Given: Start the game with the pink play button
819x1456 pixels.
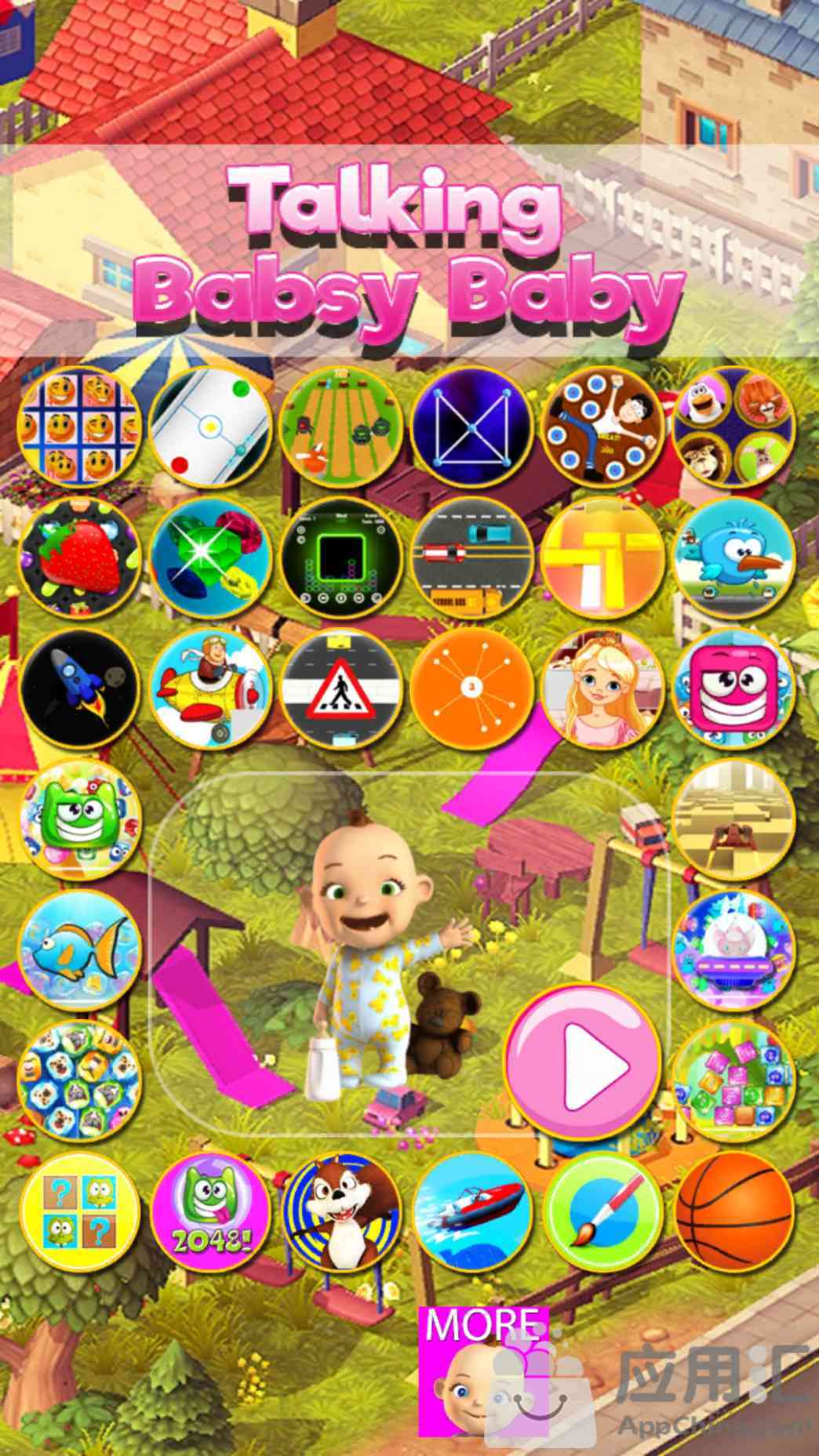Looking at the screenshot, I should (583, 1064).
